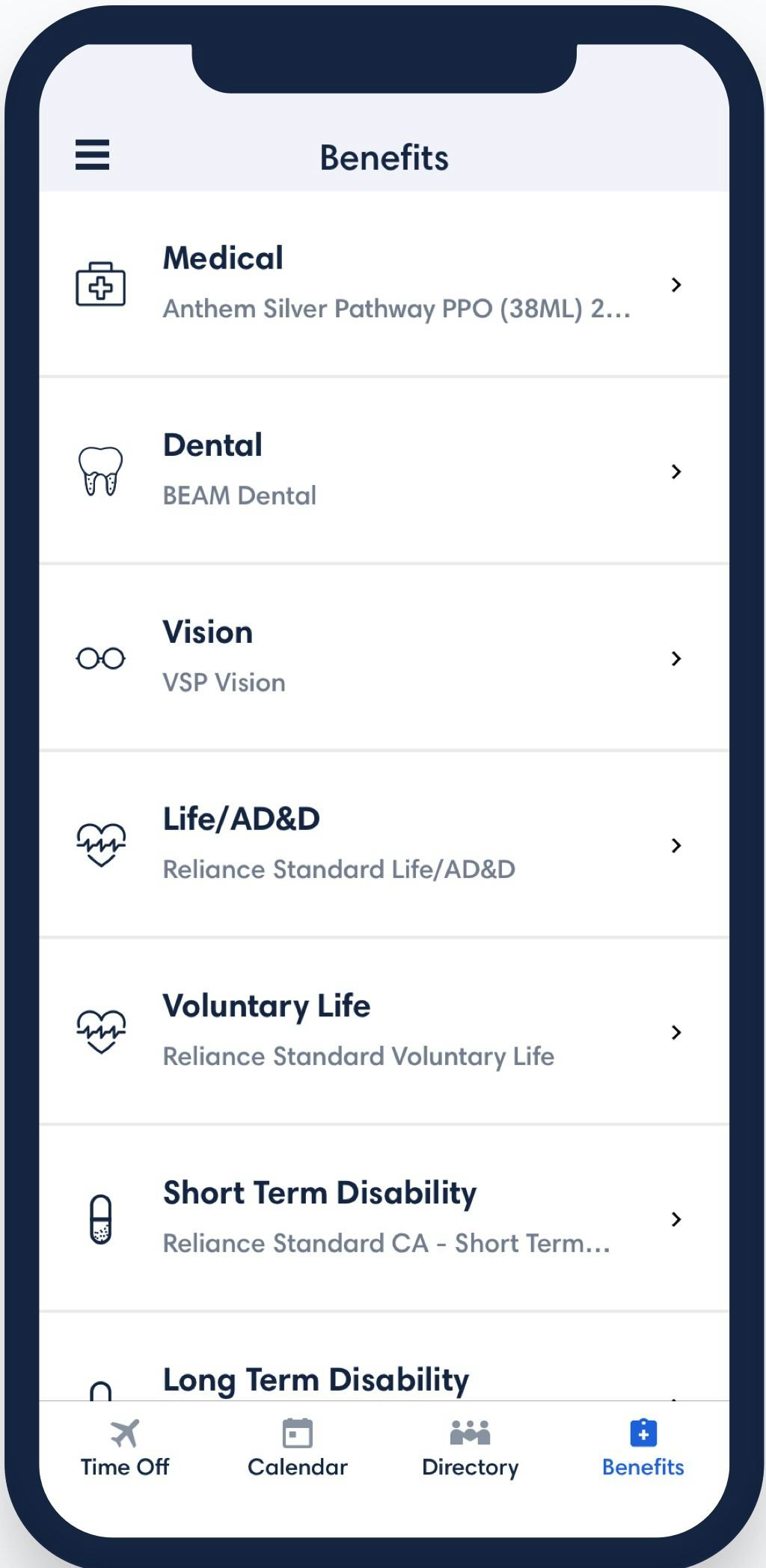Expand the Medical plan details chevron
This screenshot has height=1568, width=766.
tap(675, 285)
